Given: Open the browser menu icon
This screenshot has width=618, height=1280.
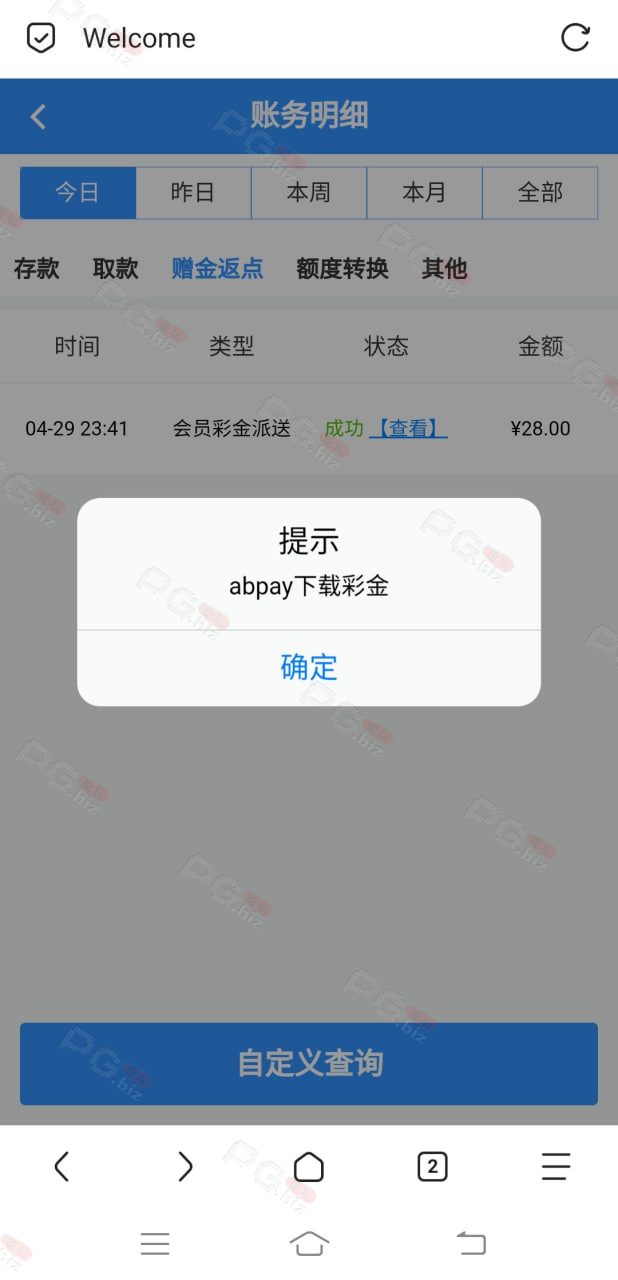Looking at the screenshot, I should point(555,1166).
